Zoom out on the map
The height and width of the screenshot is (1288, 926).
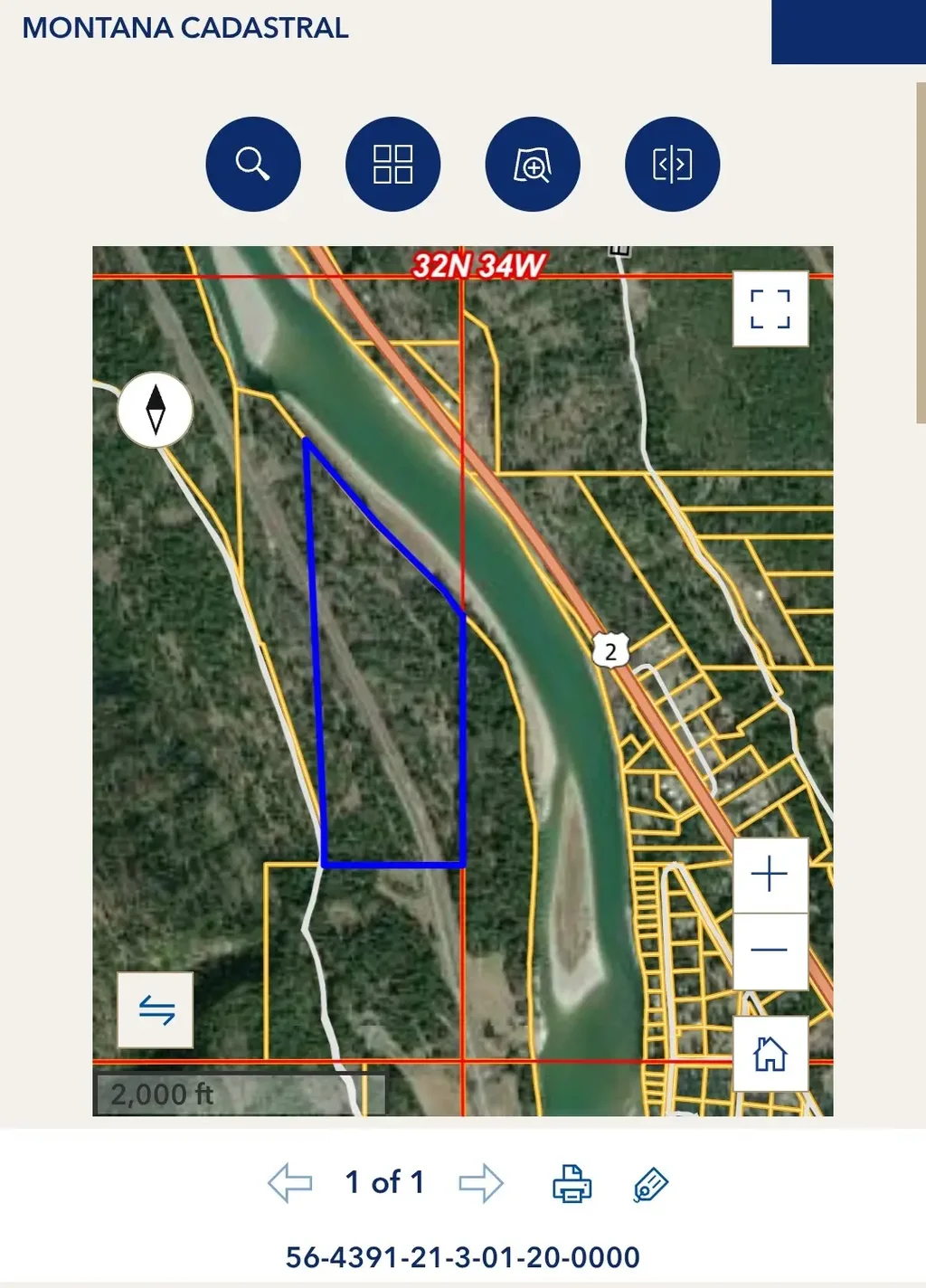770,951
